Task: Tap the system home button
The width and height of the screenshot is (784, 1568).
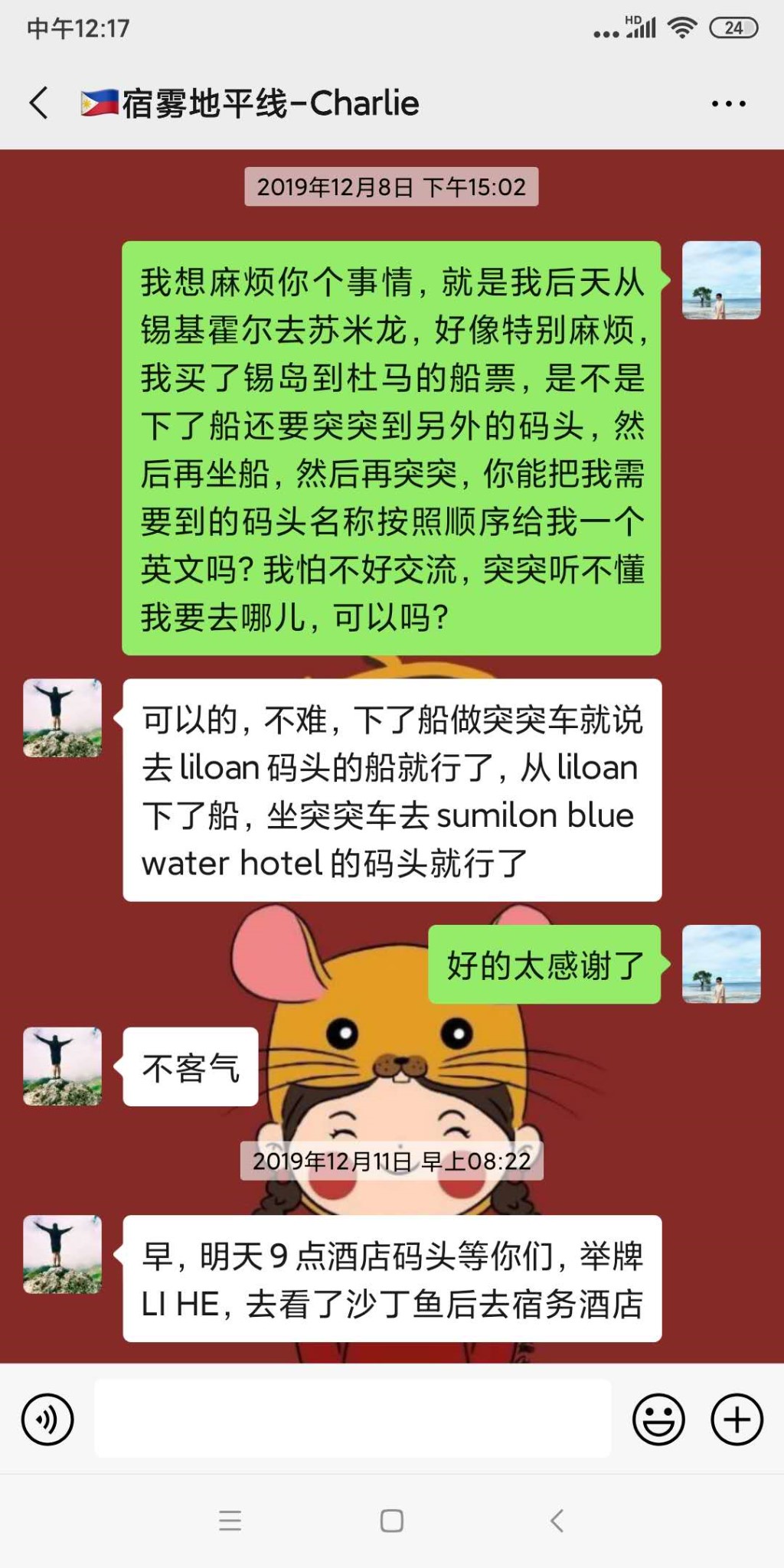Action: 391,1521
